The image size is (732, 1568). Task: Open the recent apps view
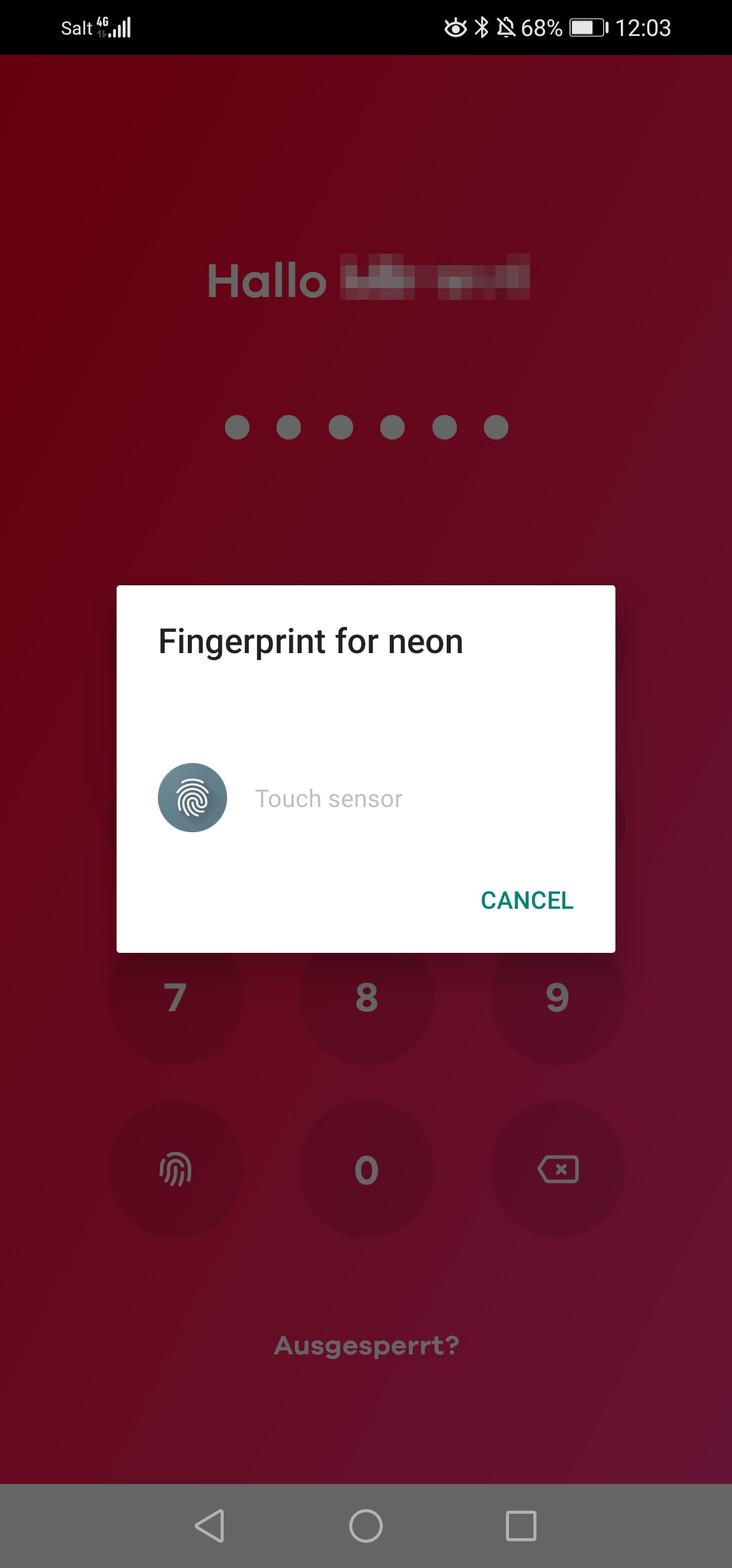pos(521,1526)
